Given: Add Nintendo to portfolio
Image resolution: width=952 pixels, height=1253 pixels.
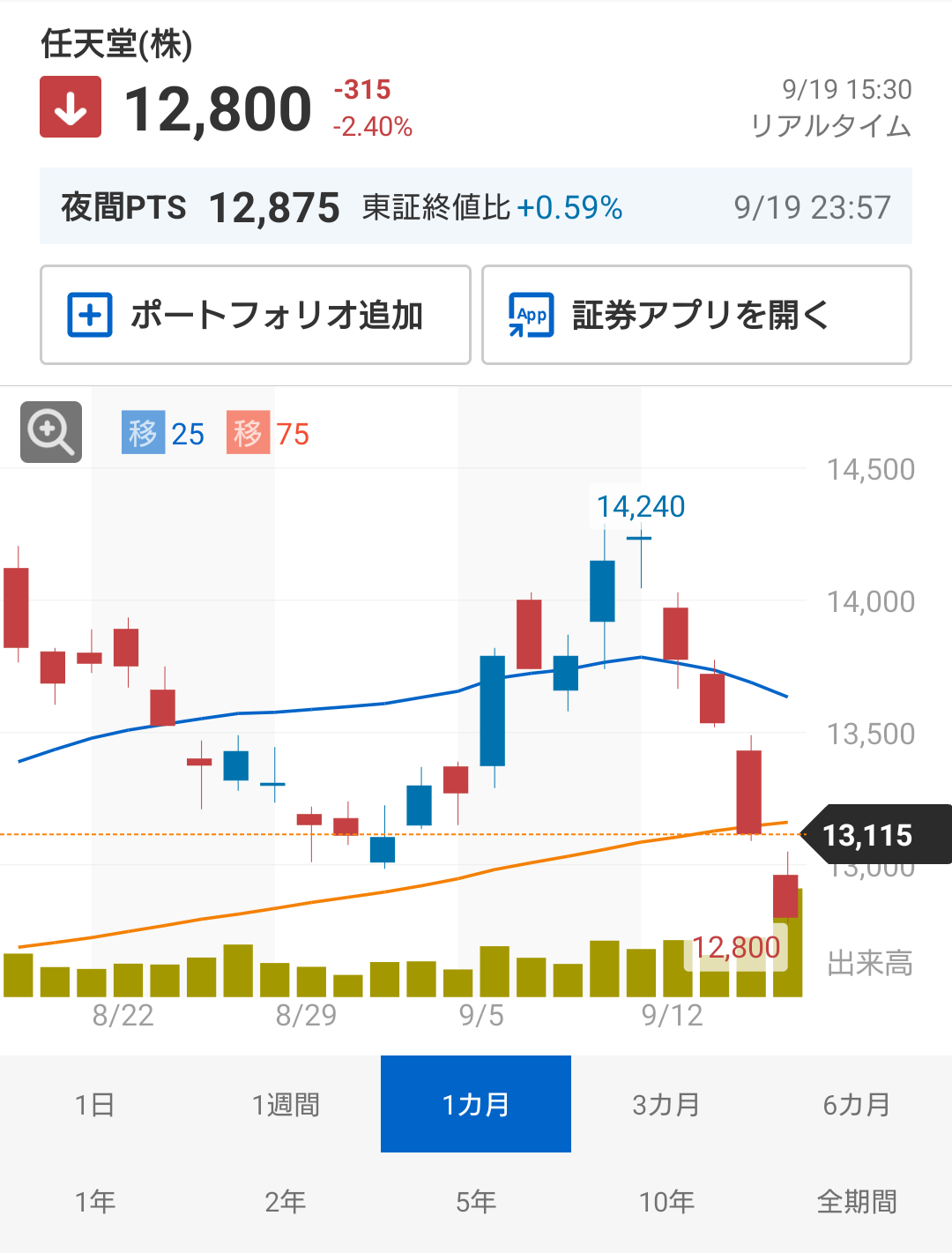Looking at the screenshot, I should click(256, 315).
